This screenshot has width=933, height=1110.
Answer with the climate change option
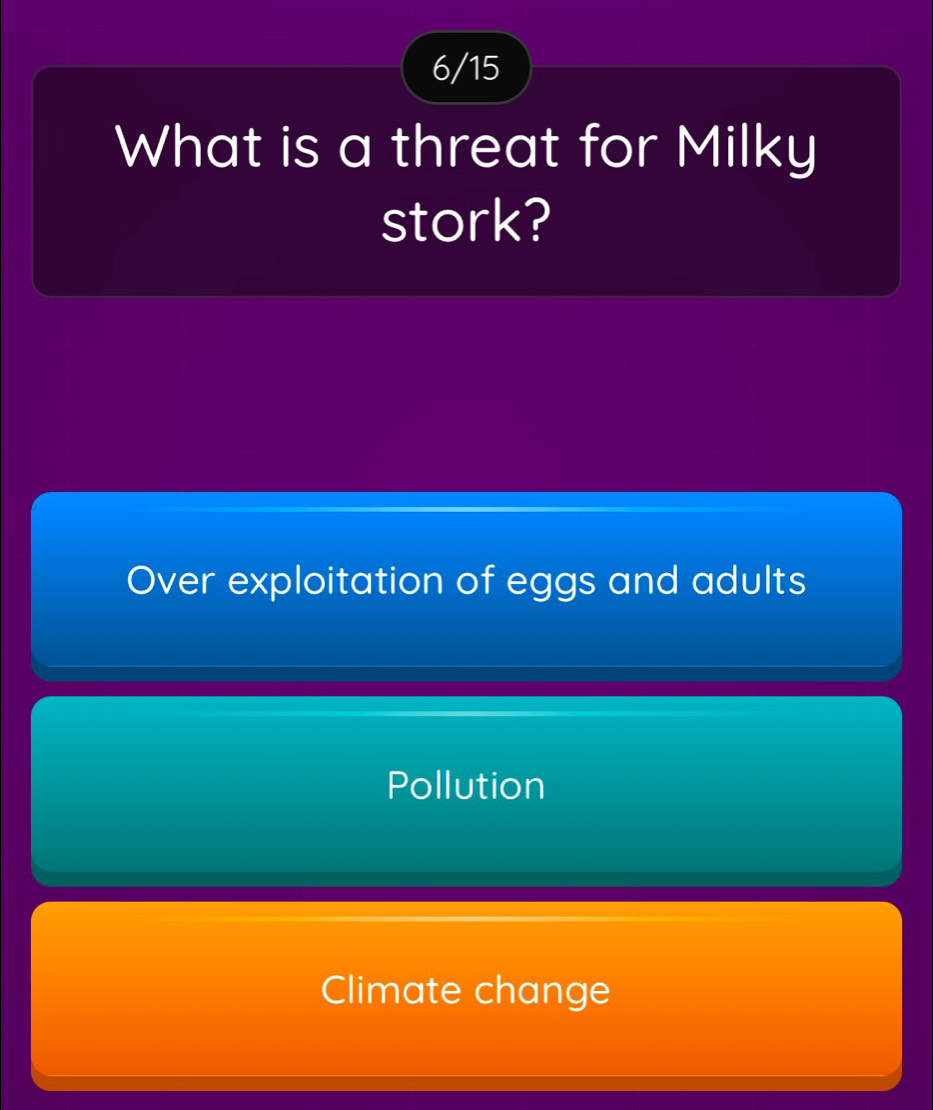coord(466,992)
